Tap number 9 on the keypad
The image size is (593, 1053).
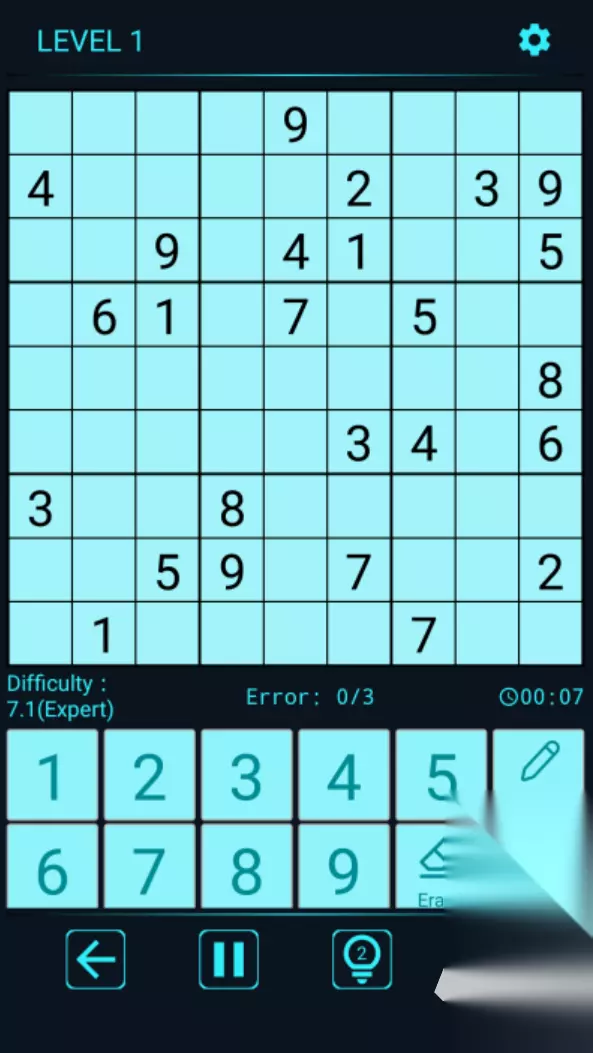(x=344, y=866)
